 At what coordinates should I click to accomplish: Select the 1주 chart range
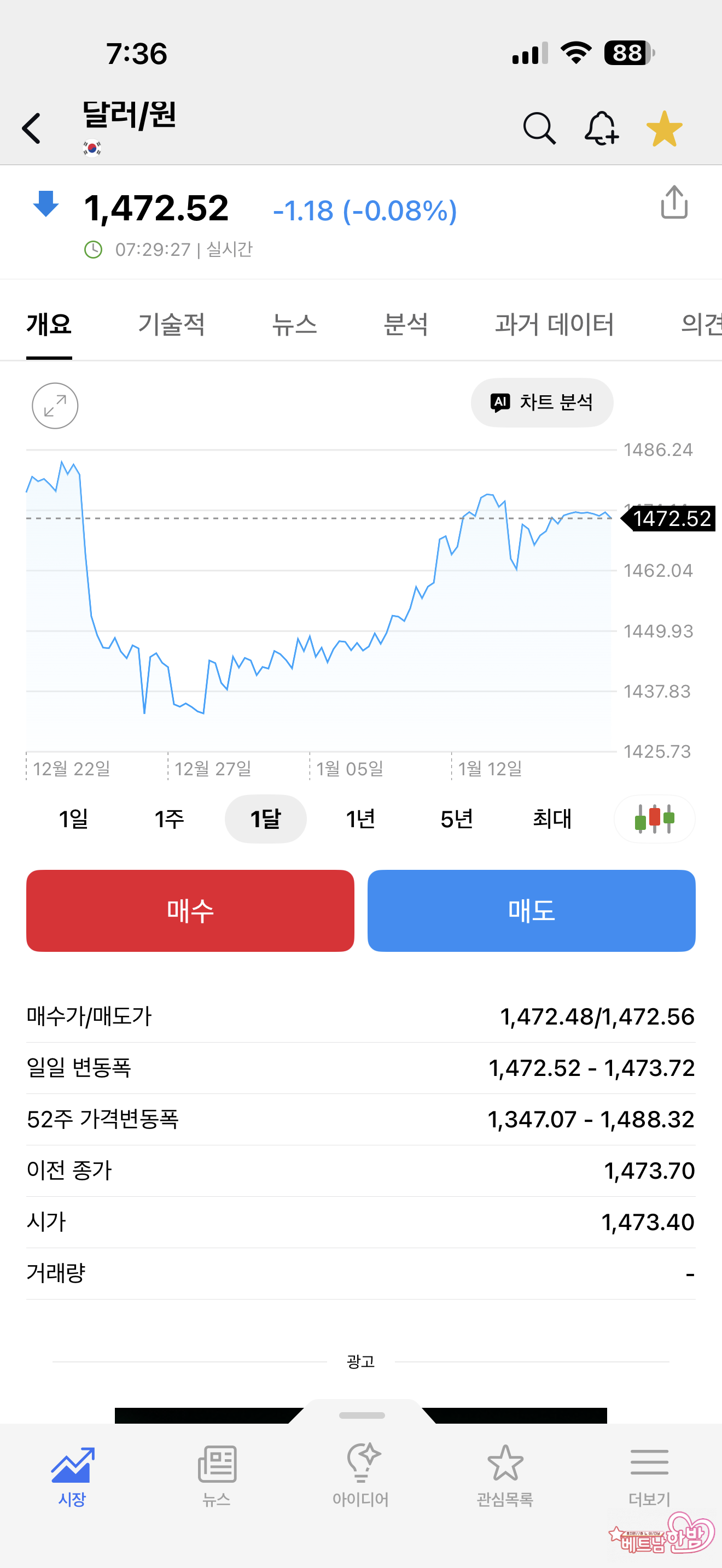click(169, 820)
